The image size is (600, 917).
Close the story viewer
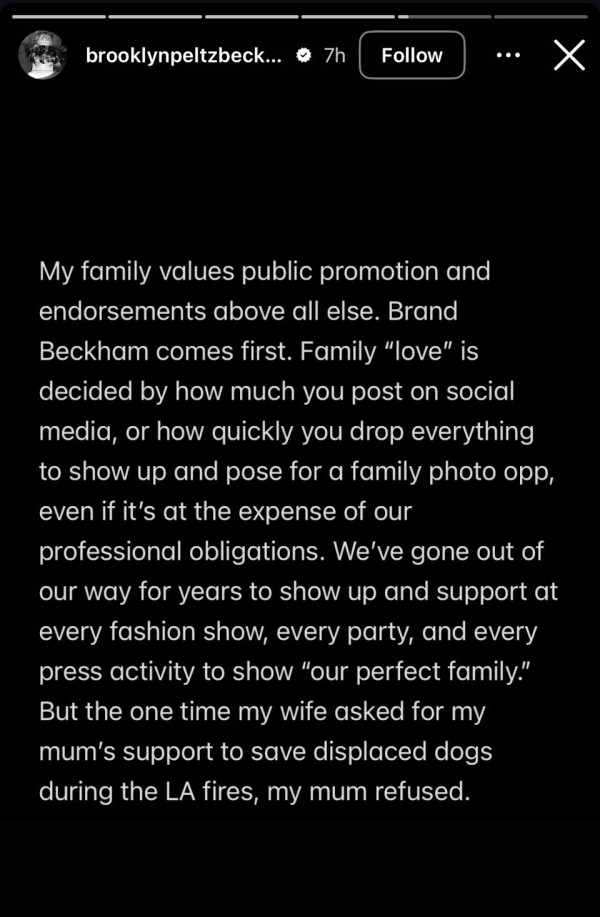point(569,55)
